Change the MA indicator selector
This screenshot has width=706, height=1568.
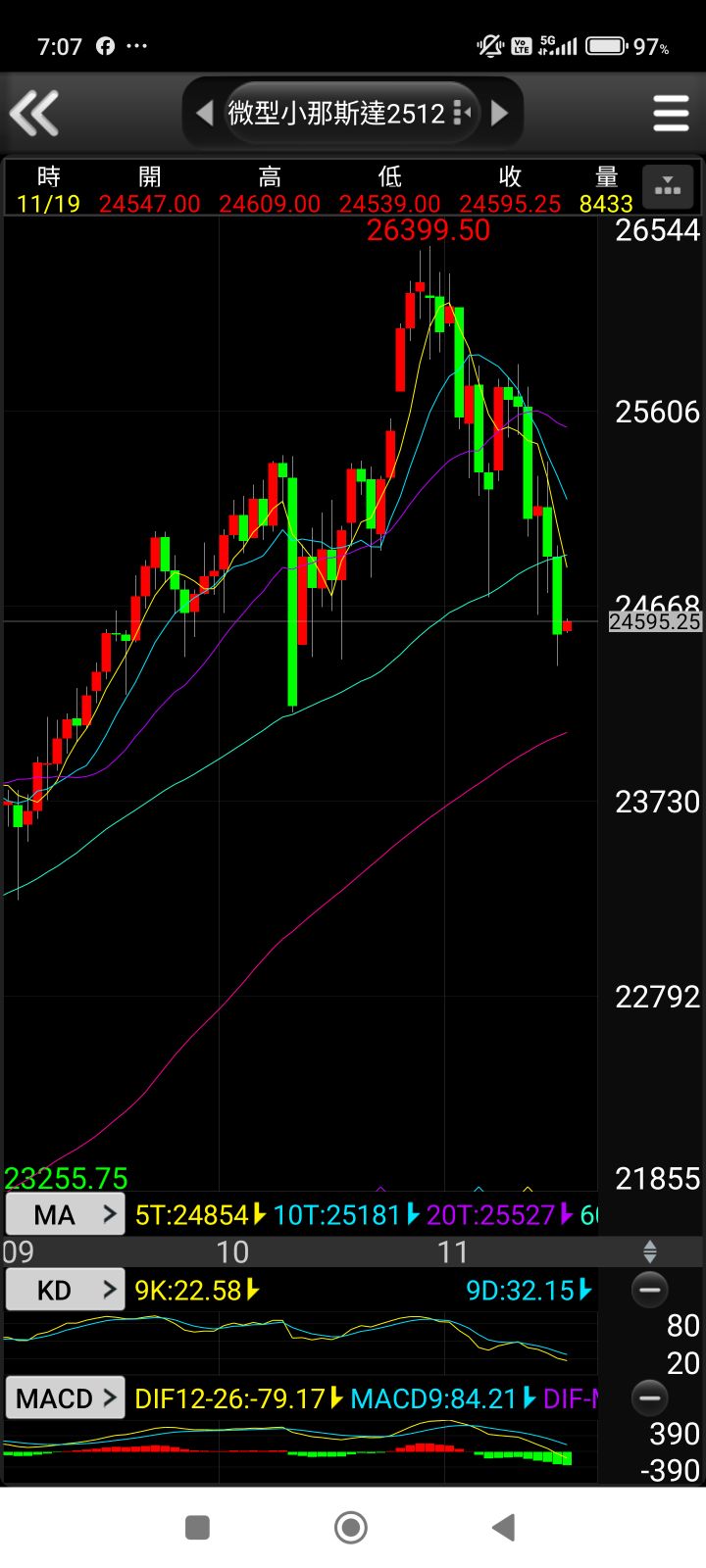click(66, 1215)
